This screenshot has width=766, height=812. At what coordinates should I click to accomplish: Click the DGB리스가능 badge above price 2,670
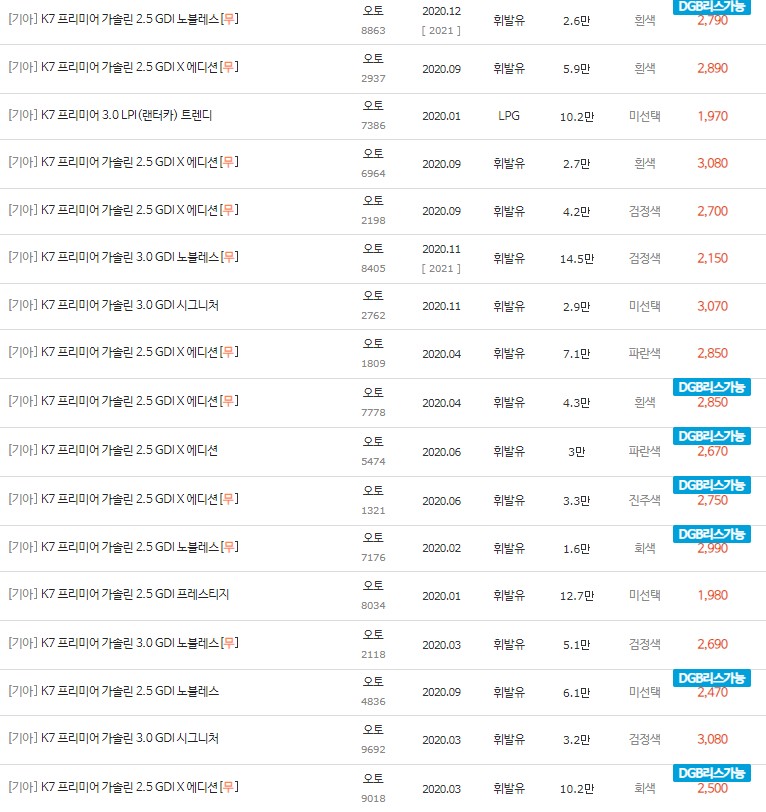(711, 437)
